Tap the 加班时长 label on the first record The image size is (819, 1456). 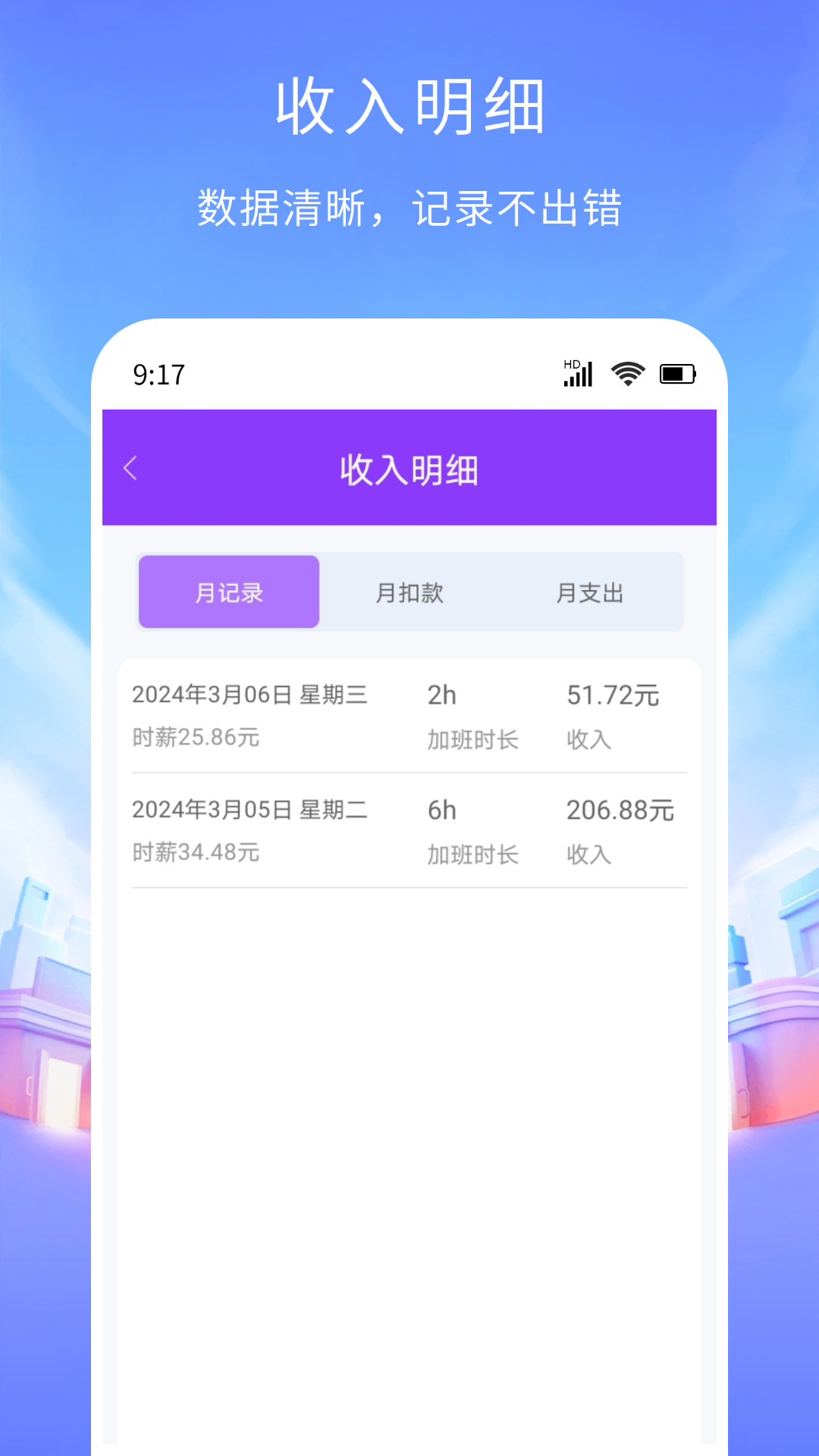472,739
